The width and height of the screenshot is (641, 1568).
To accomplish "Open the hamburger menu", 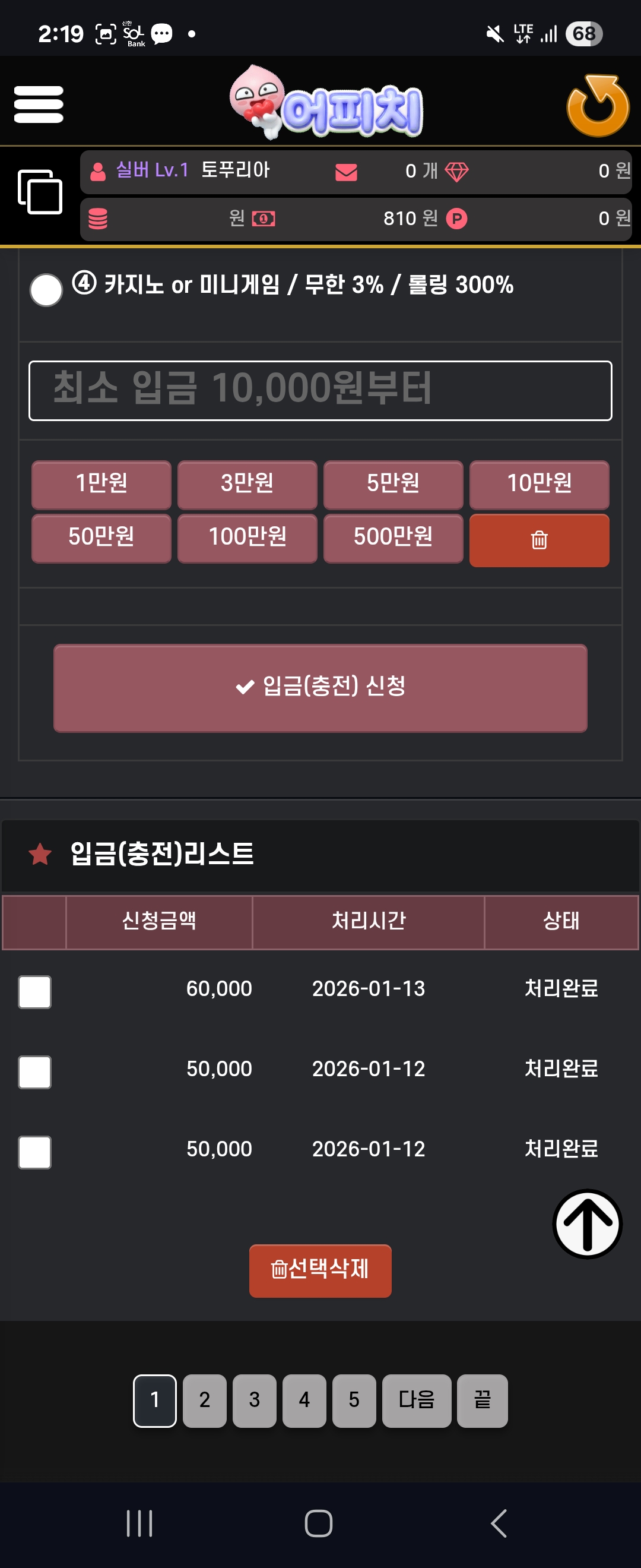I will click(39, 104).
